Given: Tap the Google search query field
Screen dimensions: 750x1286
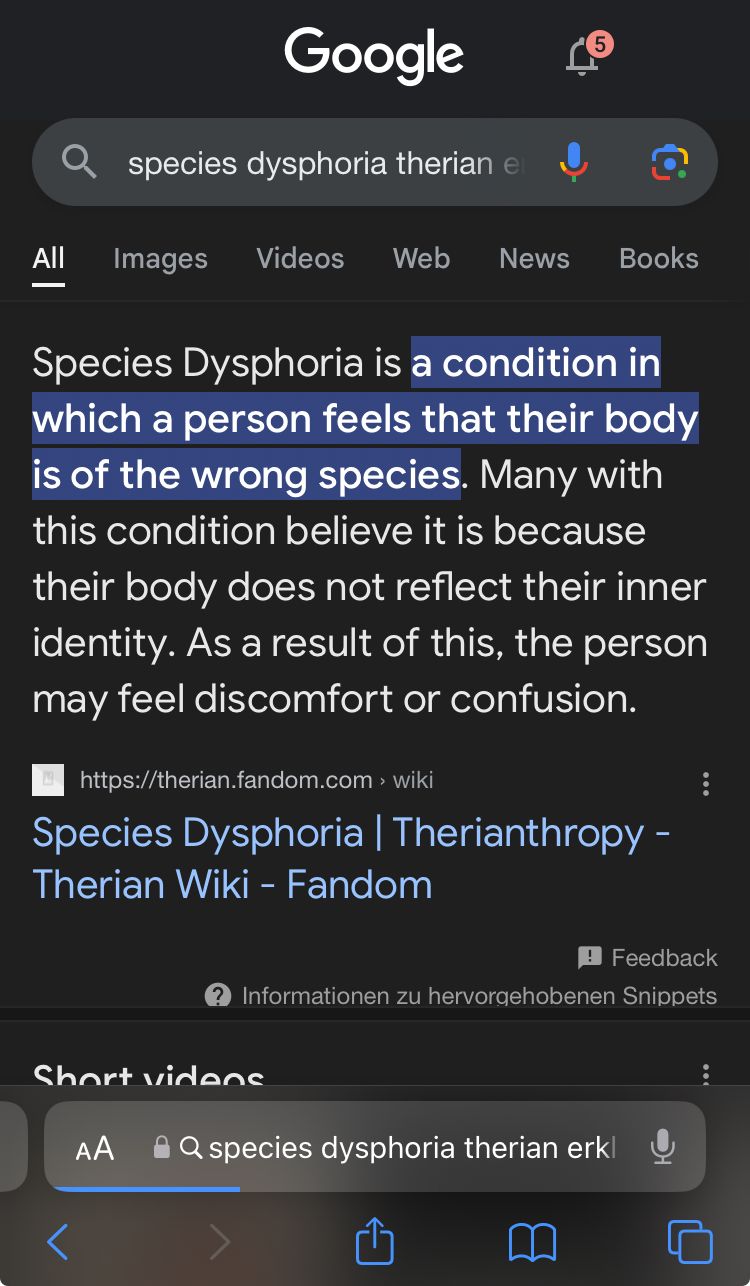Looking at the screenshot, I should [x=320, y=163].
